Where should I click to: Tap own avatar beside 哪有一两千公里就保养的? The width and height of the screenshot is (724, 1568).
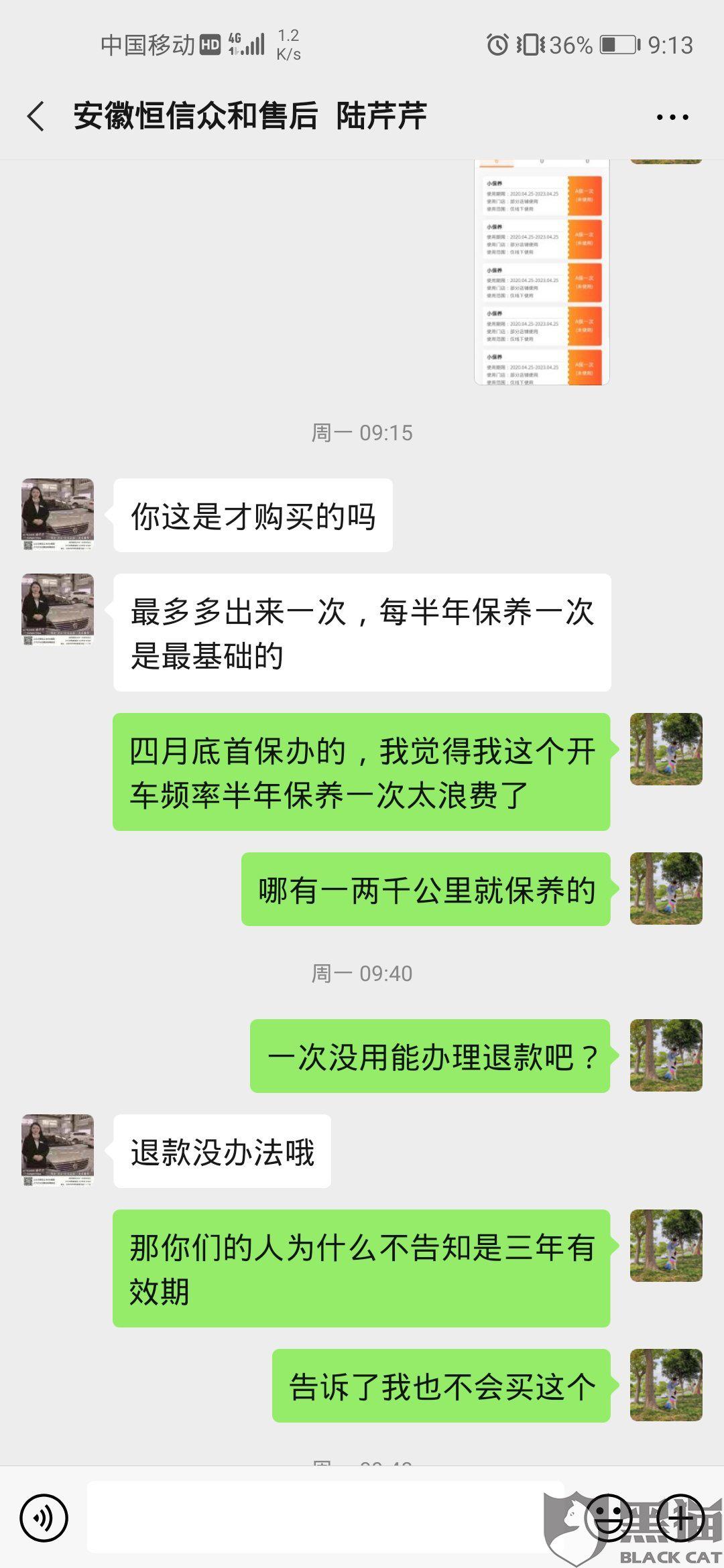pos(666,889)
